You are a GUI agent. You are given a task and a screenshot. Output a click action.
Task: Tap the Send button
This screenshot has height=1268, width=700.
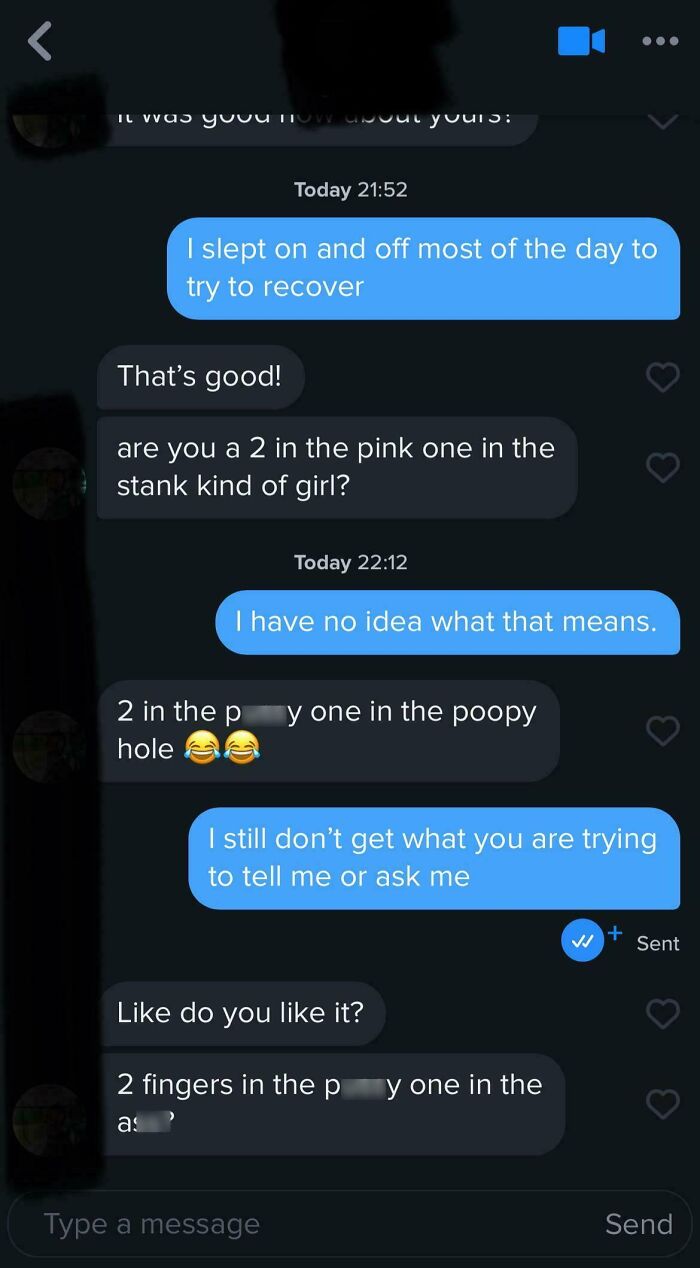(638, 1224)
